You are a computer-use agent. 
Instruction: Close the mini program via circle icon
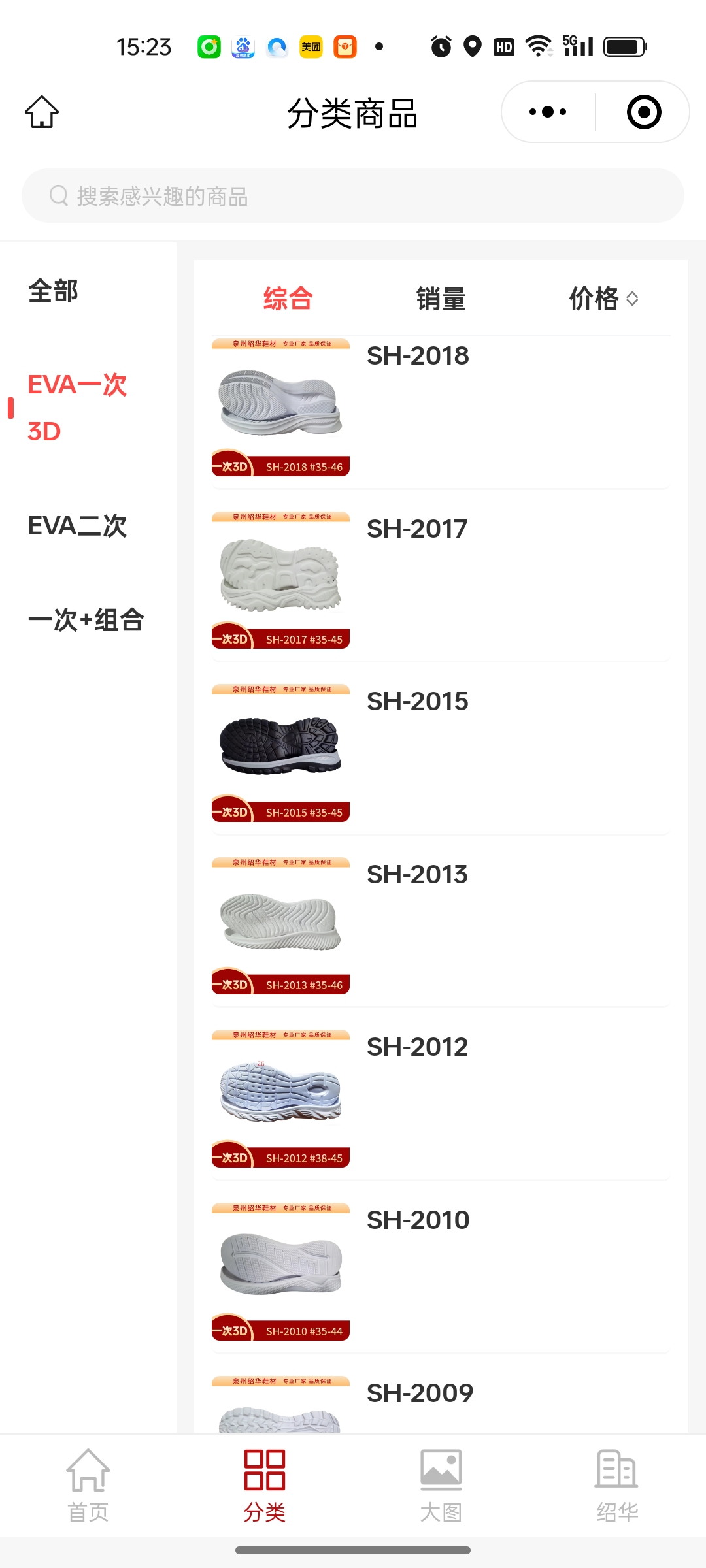643,112
